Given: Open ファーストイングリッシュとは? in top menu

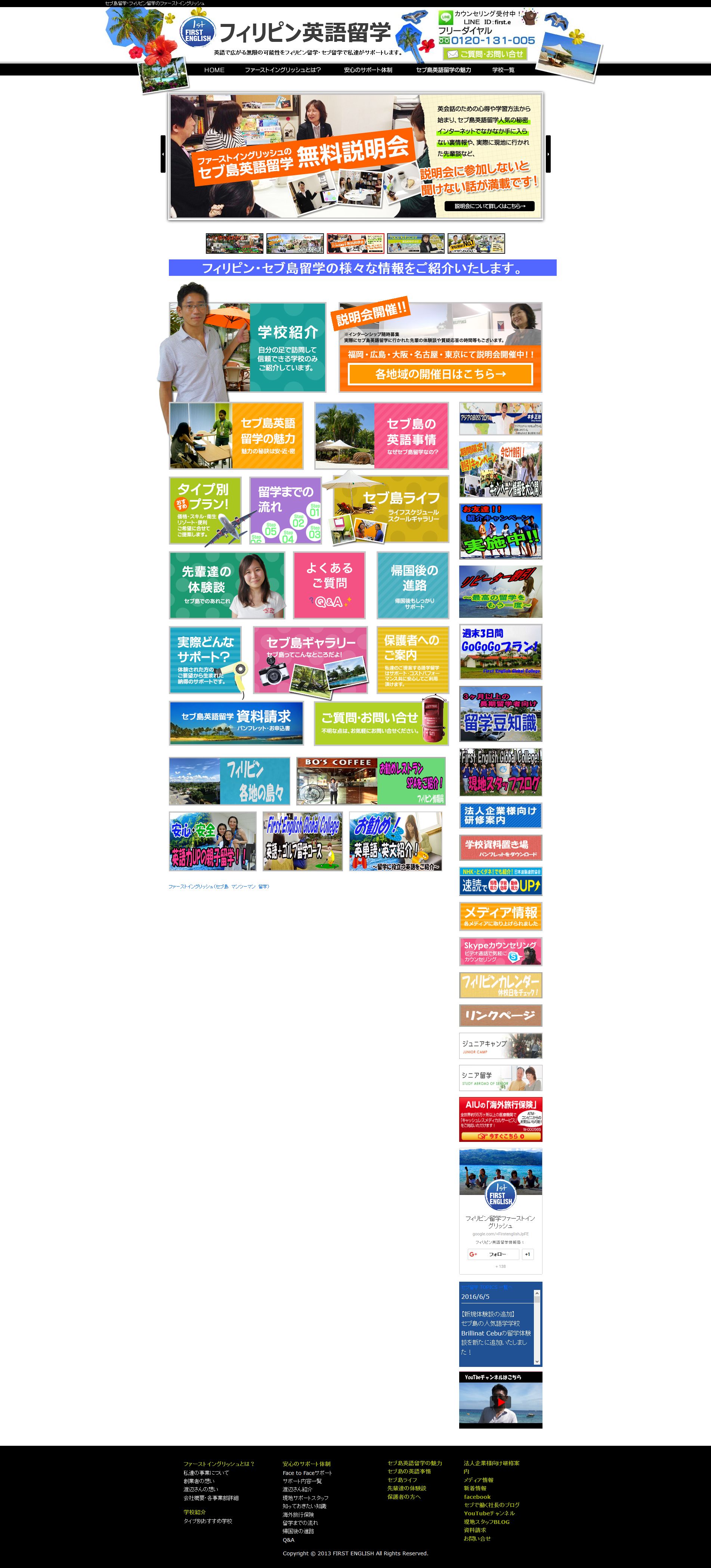Looking at the screenshot, I should point(283,70).
